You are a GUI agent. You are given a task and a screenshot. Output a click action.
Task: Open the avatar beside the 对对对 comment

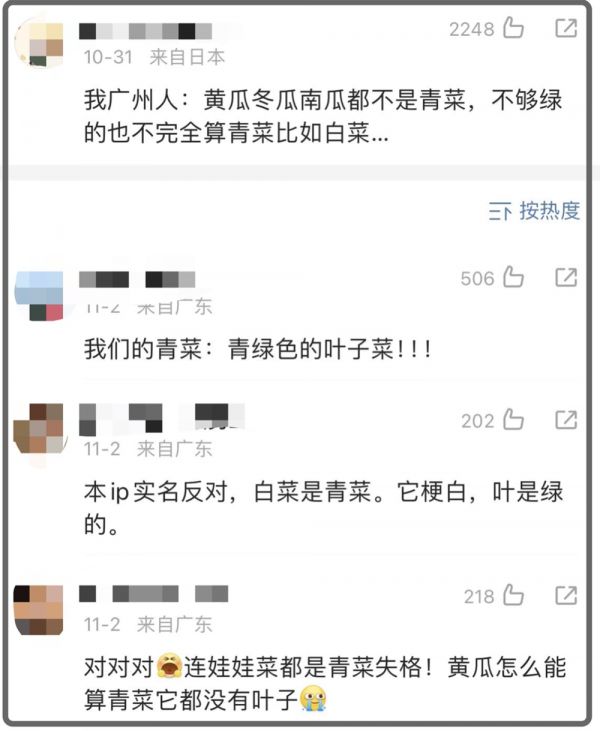pyautogui.click(x=38, y=610)
